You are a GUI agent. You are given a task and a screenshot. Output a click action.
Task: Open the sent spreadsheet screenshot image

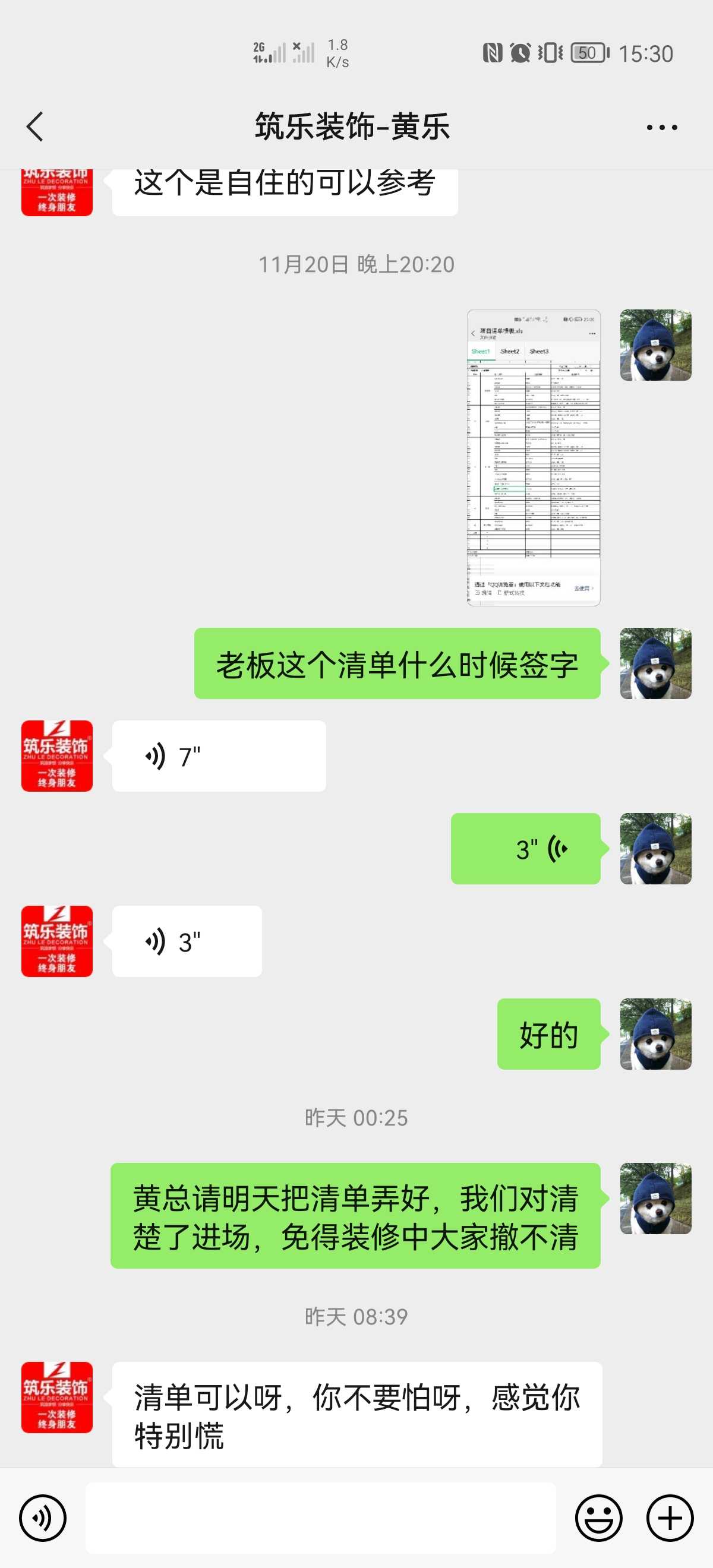[534, 458]
